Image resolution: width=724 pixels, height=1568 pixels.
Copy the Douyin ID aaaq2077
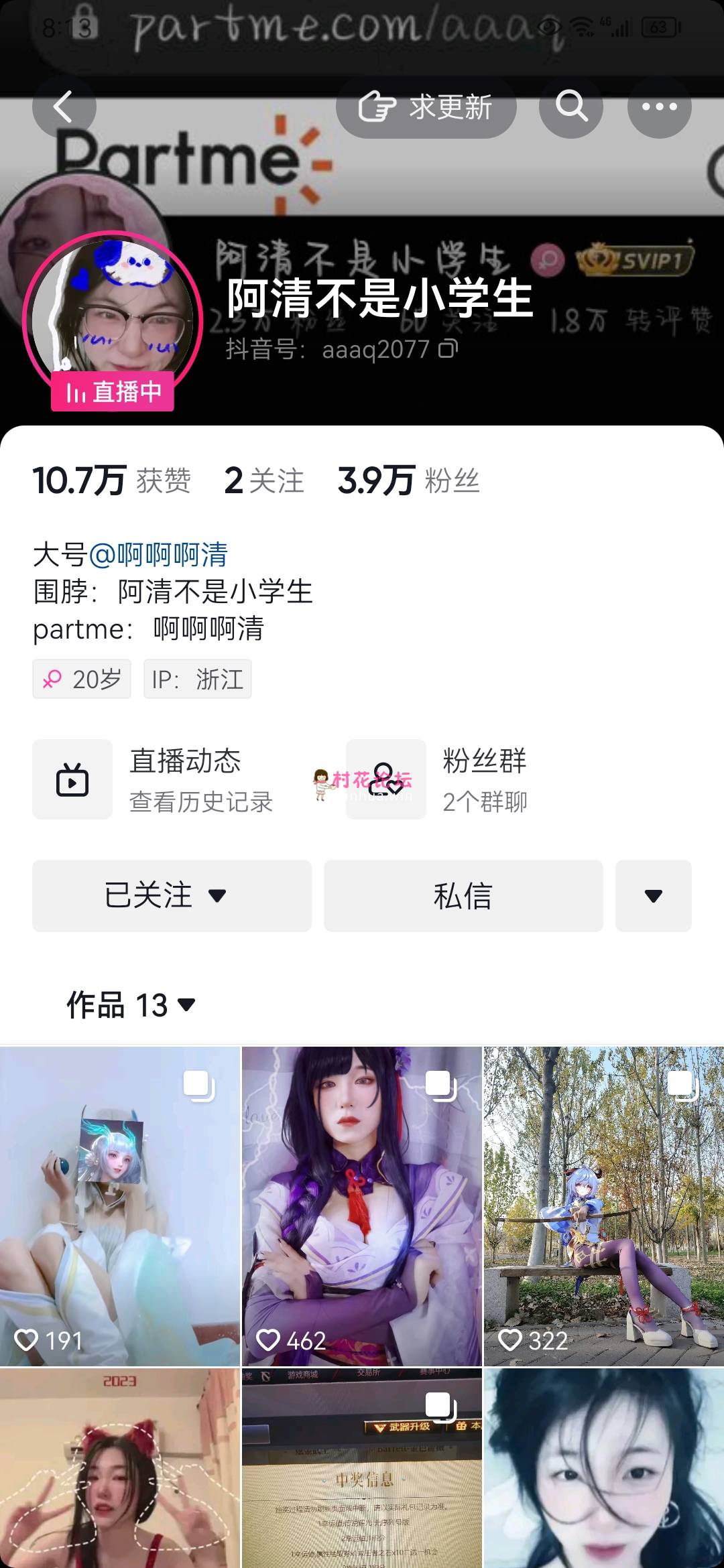pos(448,349)
